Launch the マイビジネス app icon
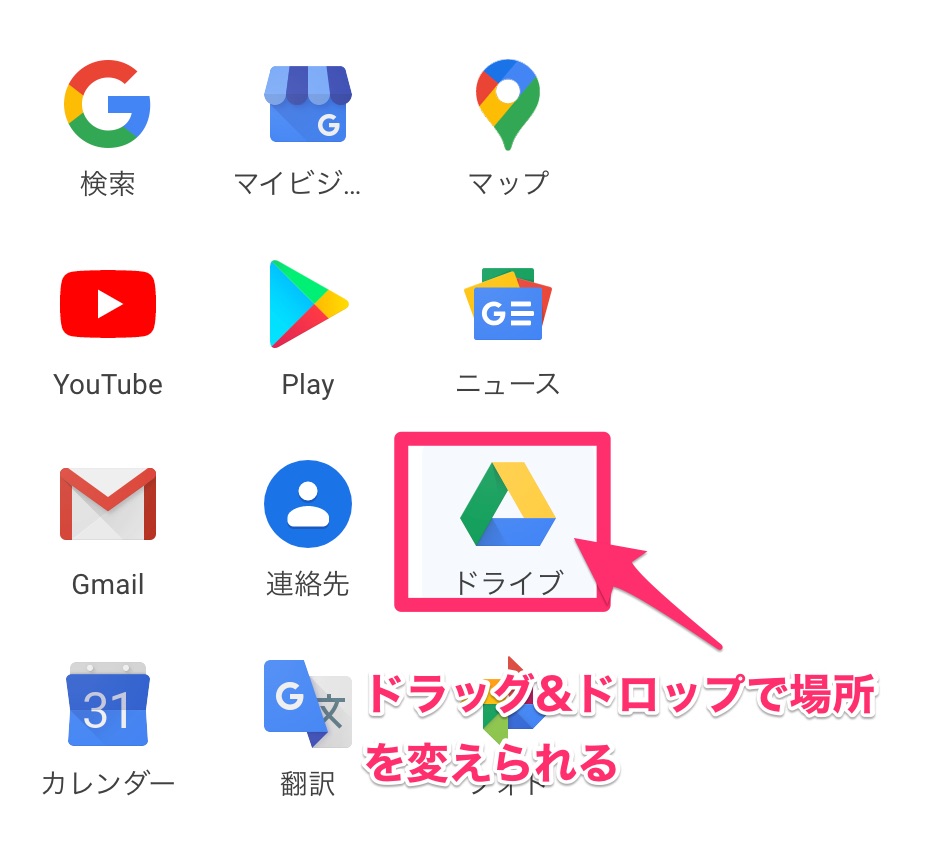 [x=307, y=104]
